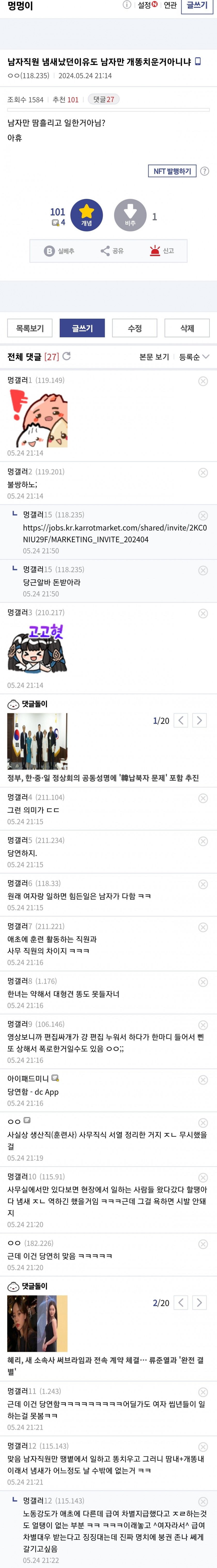Tap the 실베추 button
Screen dimensions: 217x1568
click(x=59, y=251)
